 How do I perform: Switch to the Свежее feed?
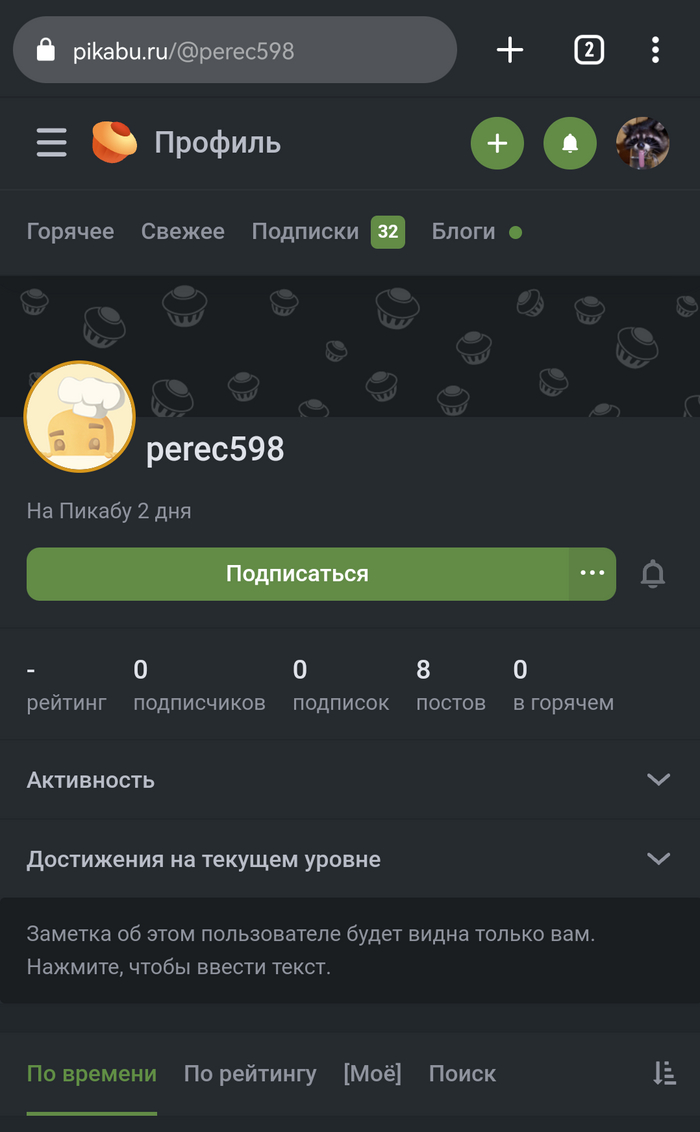pyautogui.click(x=183, y=232)
